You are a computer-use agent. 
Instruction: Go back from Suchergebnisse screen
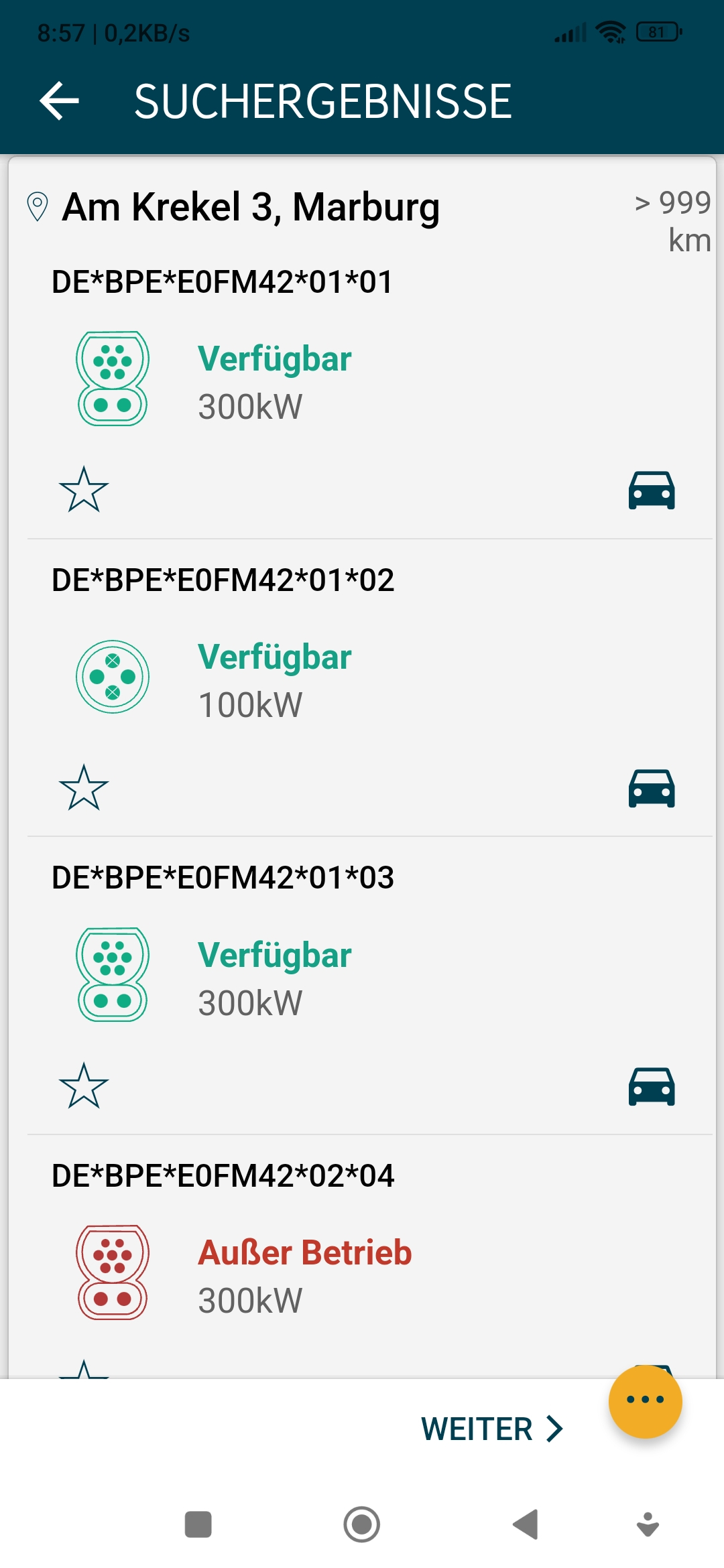click(60, 101)
